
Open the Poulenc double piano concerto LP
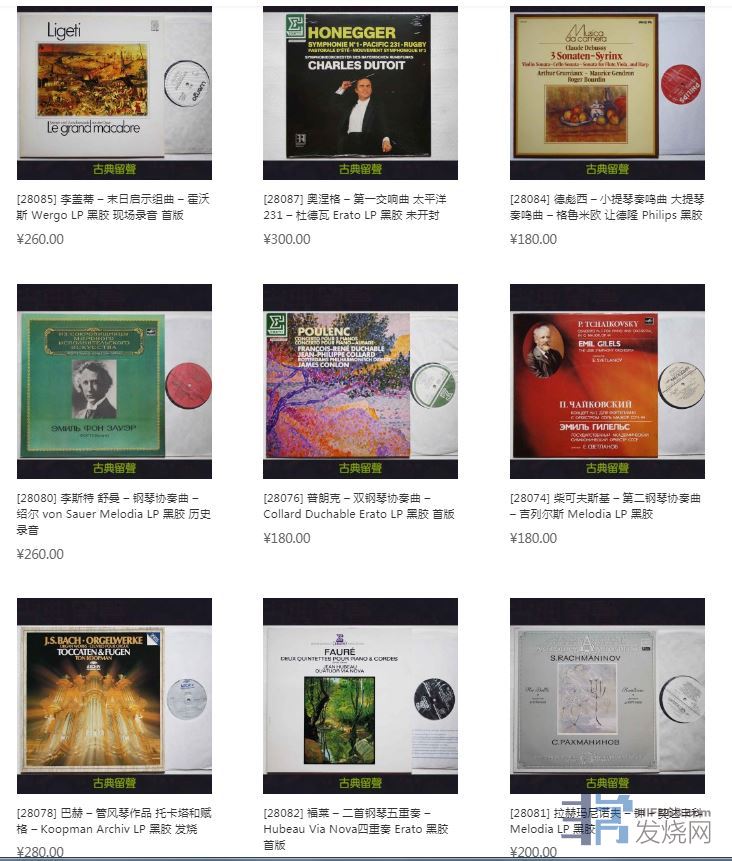360,381
